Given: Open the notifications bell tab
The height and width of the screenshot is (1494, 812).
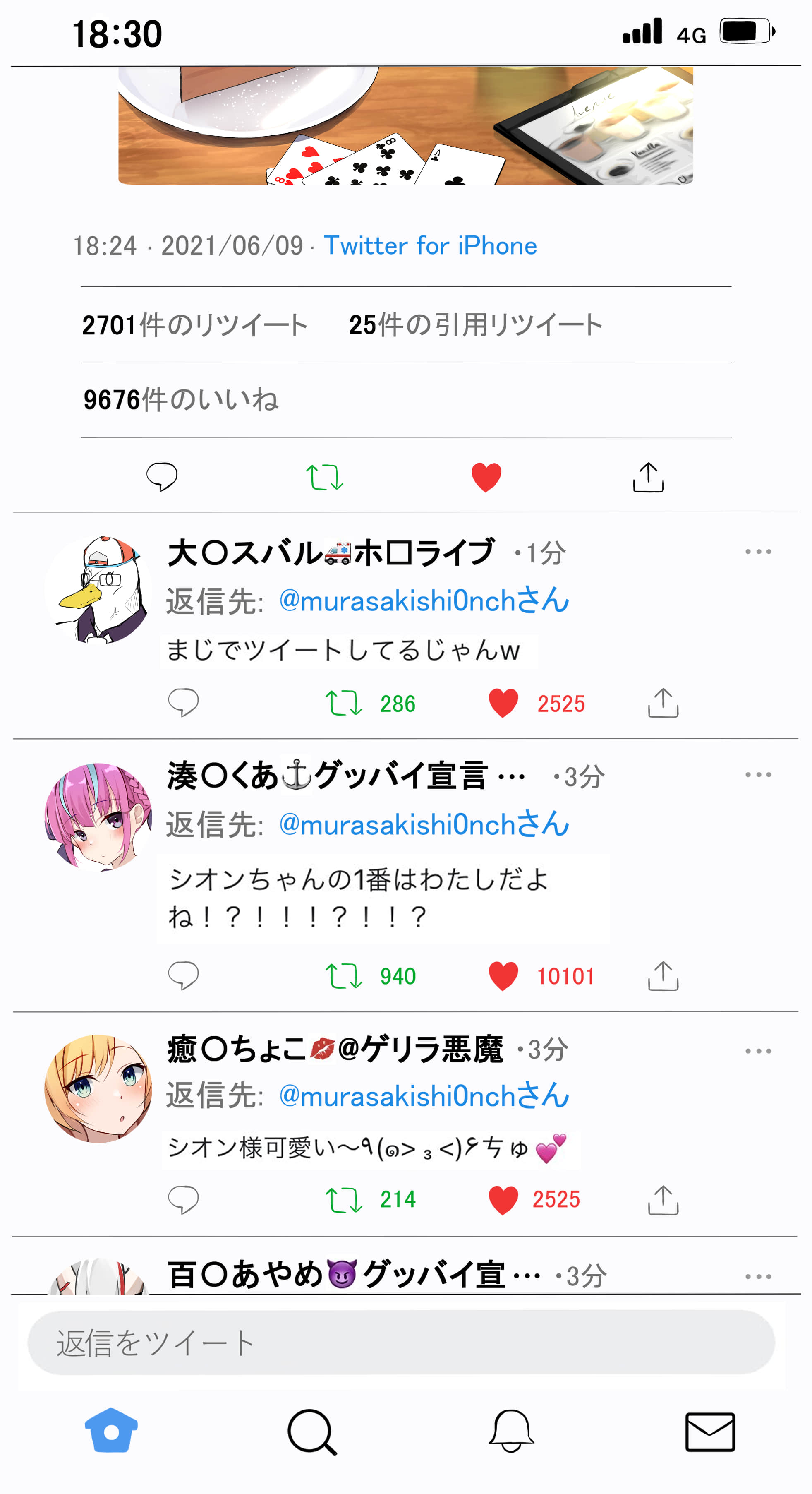Looking at the screenshot, I should [x=510, y=1430].
